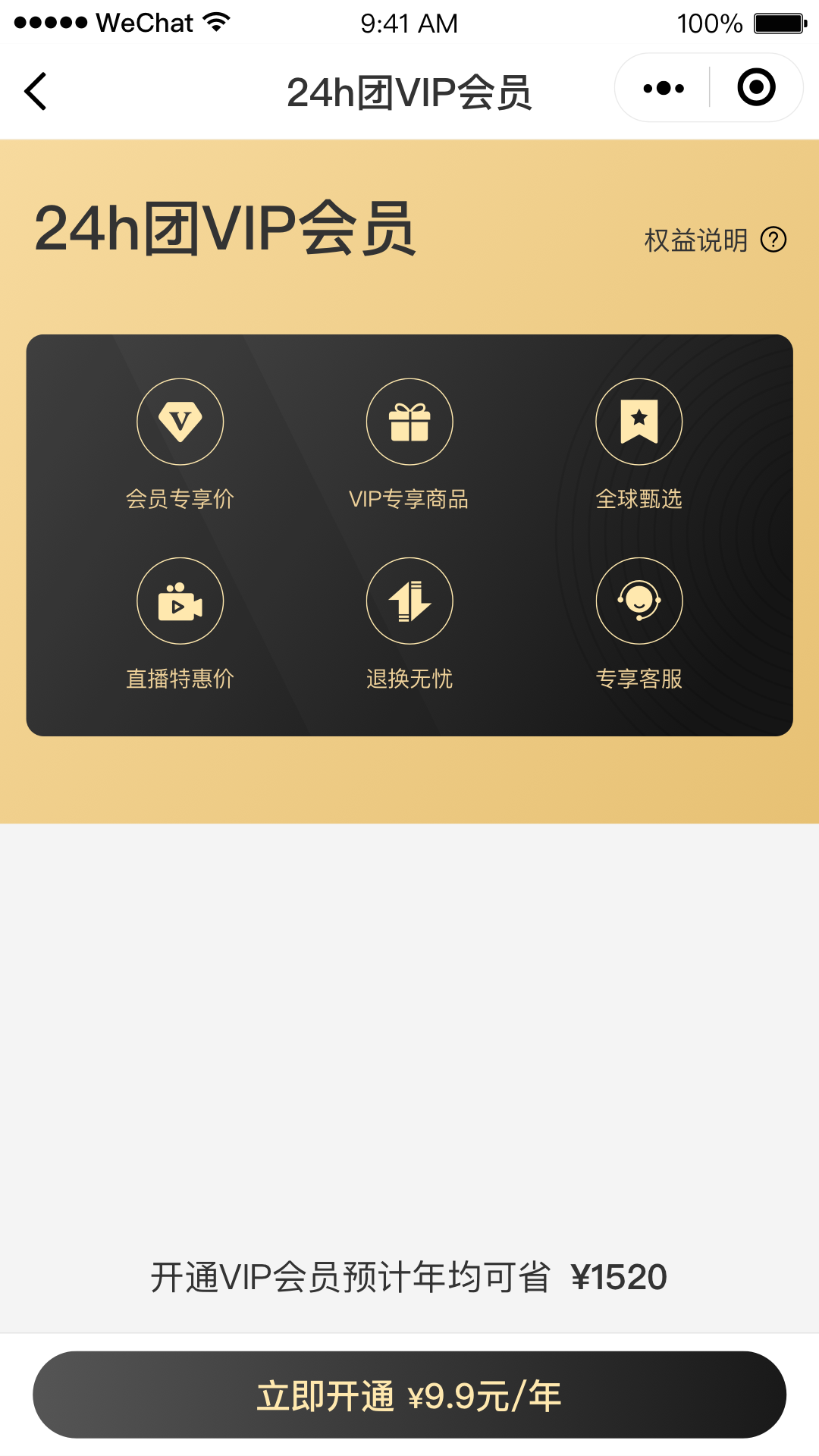Tap the 退换无忧 exchange arrows icon

pyautogui.click(x=409, y=601)
